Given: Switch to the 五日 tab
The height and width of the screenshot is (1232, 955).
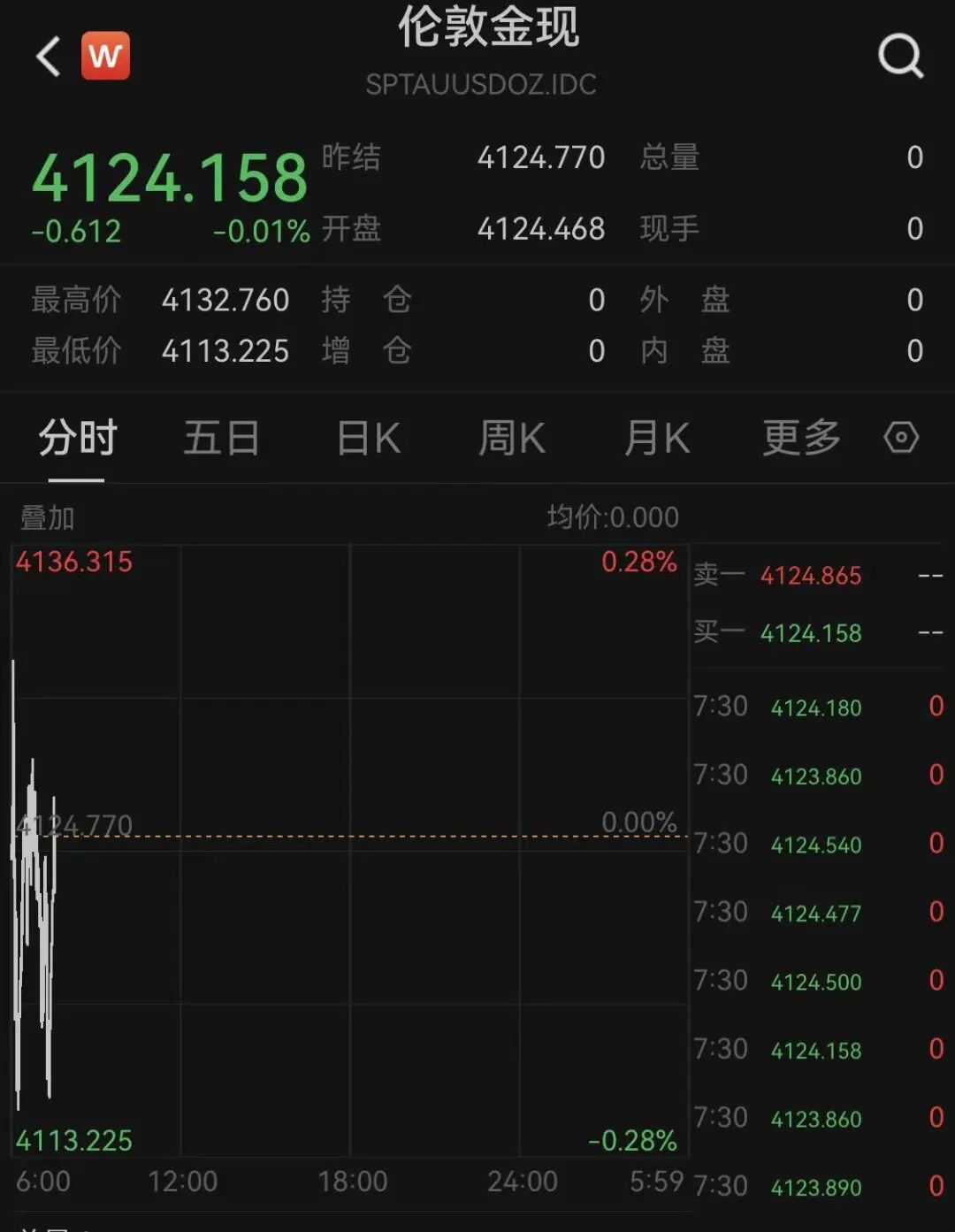Looking at the screenshot, I should pyautogui.click(x=221, y=438).
